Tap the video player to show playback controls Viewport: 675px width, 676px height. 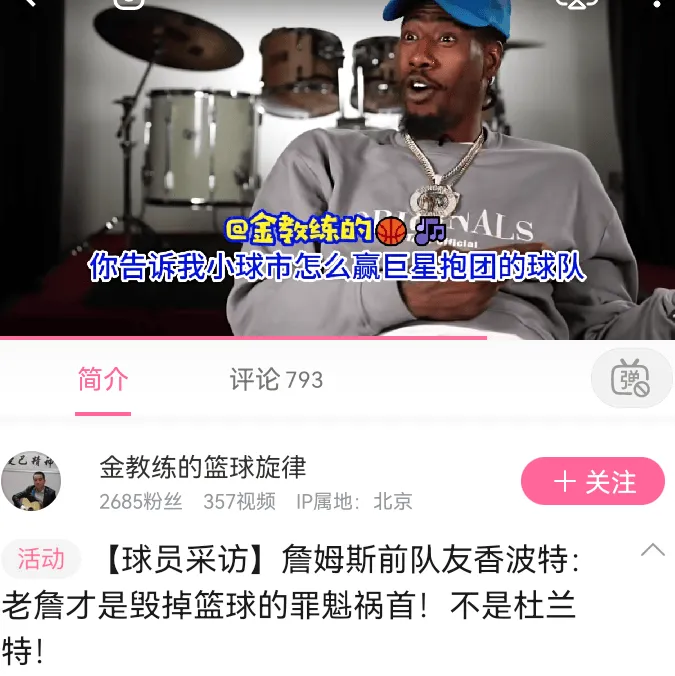click(x=337, y=170)
